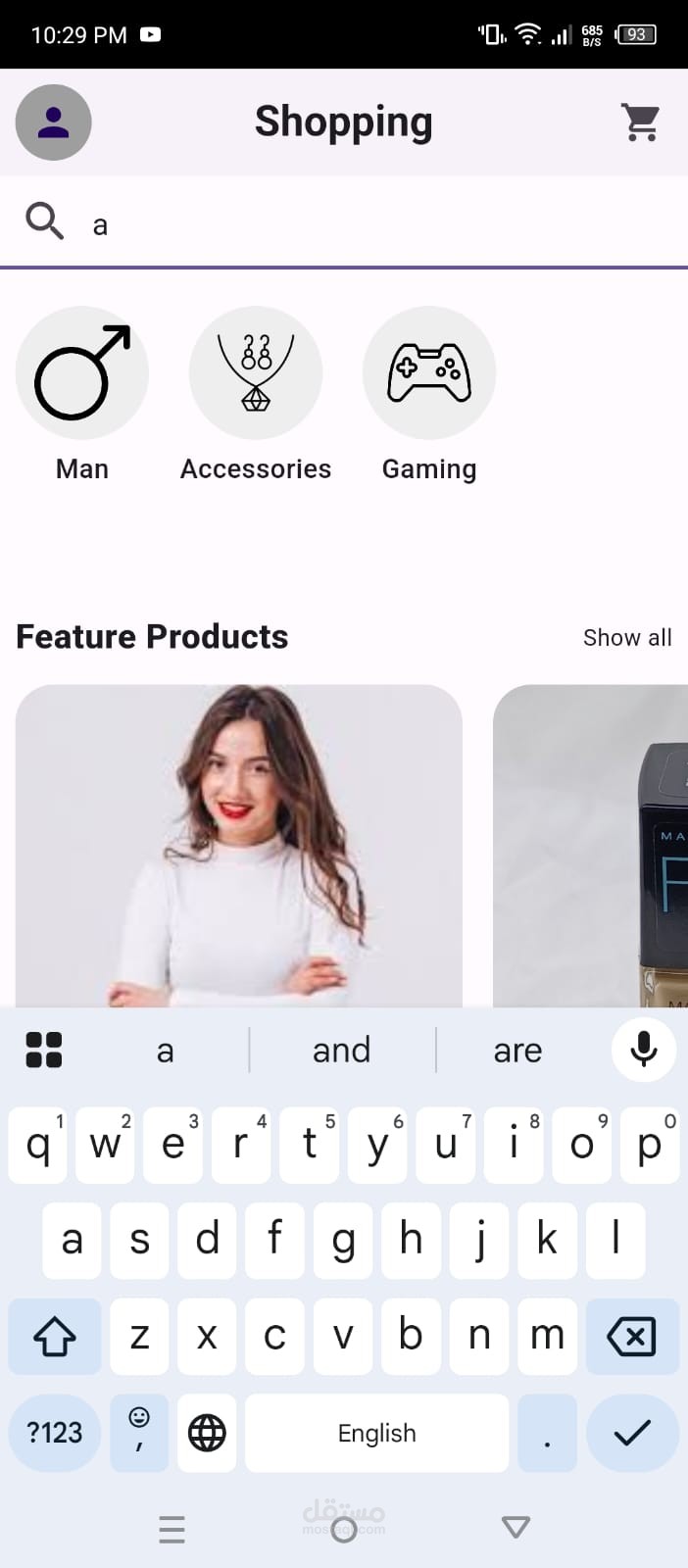Show all feature products
The height and width of the screenshot is (1568, 688).
pyautogui.click(x=627, y=638)
